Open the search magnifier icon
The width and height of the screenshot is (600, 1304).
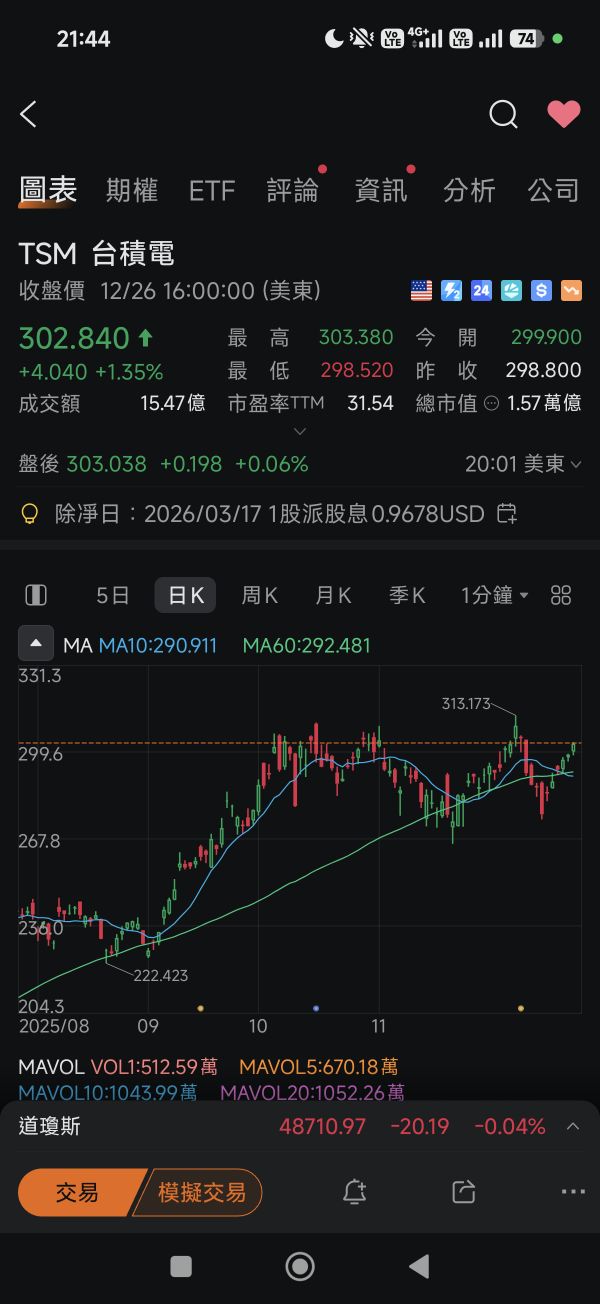click(503, 115)
